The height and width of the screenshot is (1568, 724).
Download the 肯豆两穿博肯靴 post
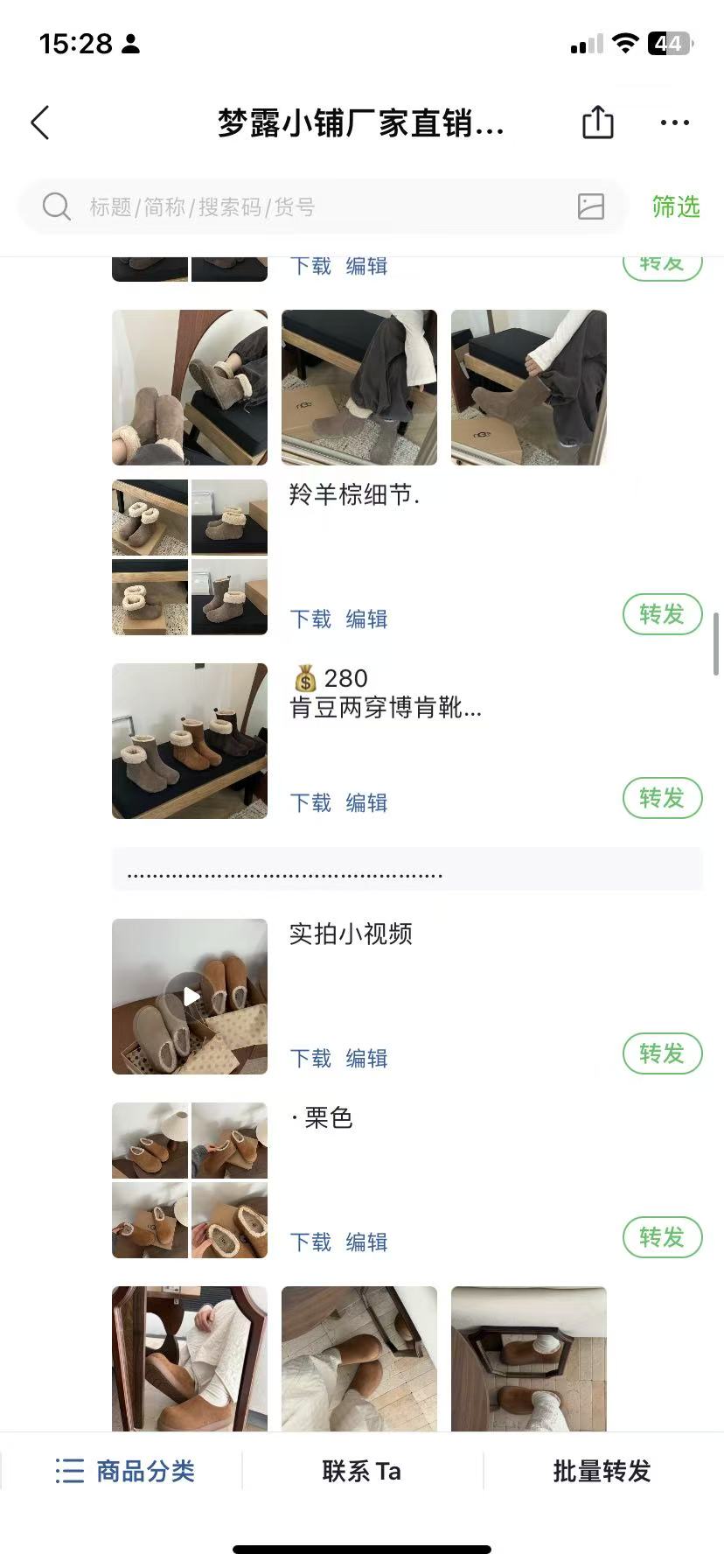coord(310,803)
